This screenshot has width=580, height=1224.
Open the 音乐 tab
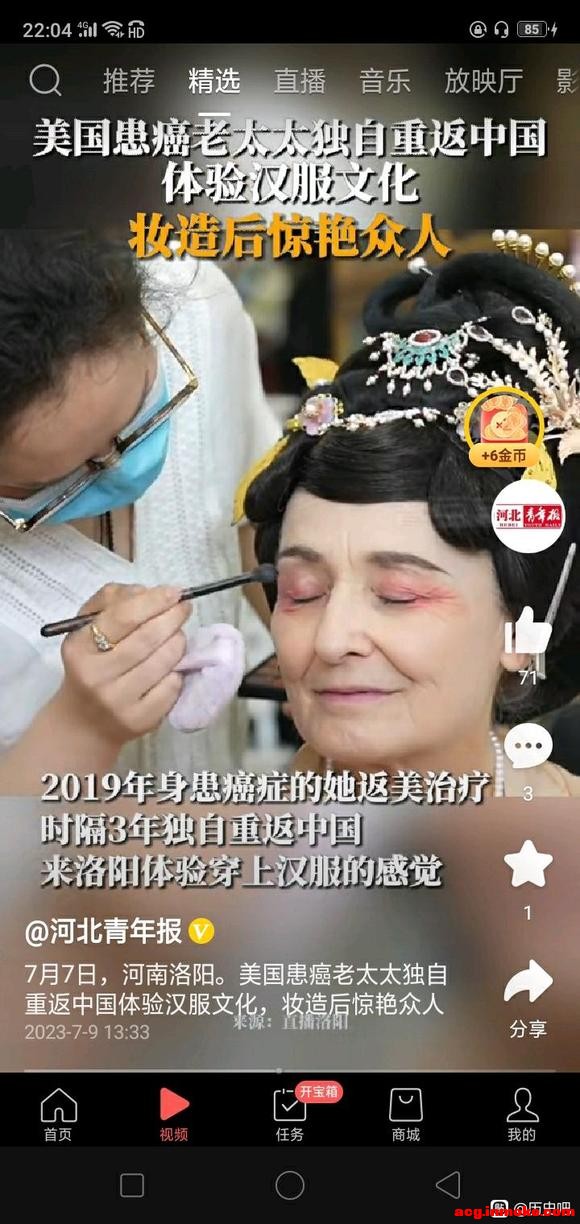[x=385, y=81]
